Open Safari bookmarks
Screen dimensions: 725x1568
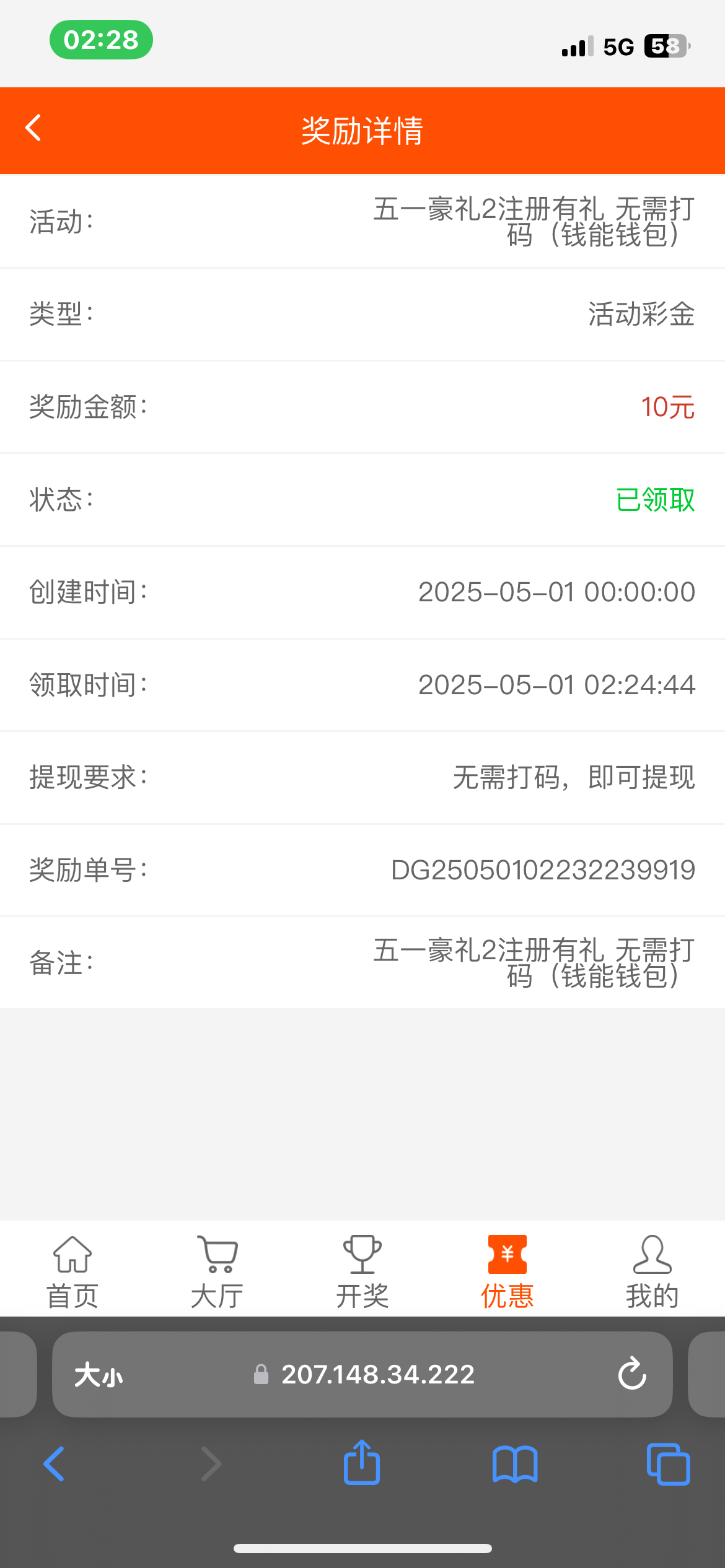[x=515, y=1465]
